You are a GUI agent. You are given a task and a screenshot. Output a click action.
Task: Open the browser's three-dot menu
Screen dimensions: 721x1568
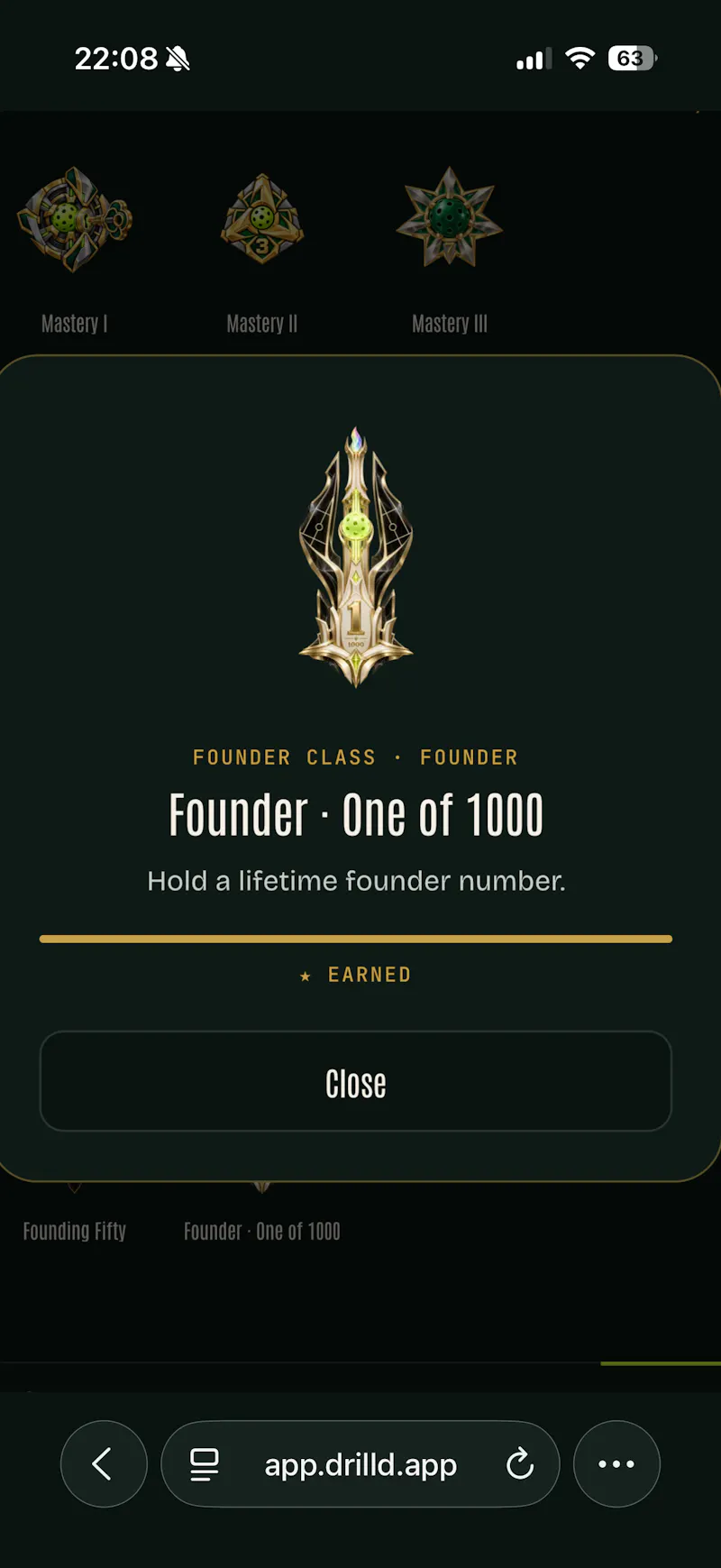pyautogui.click(x=616, y=1463)
